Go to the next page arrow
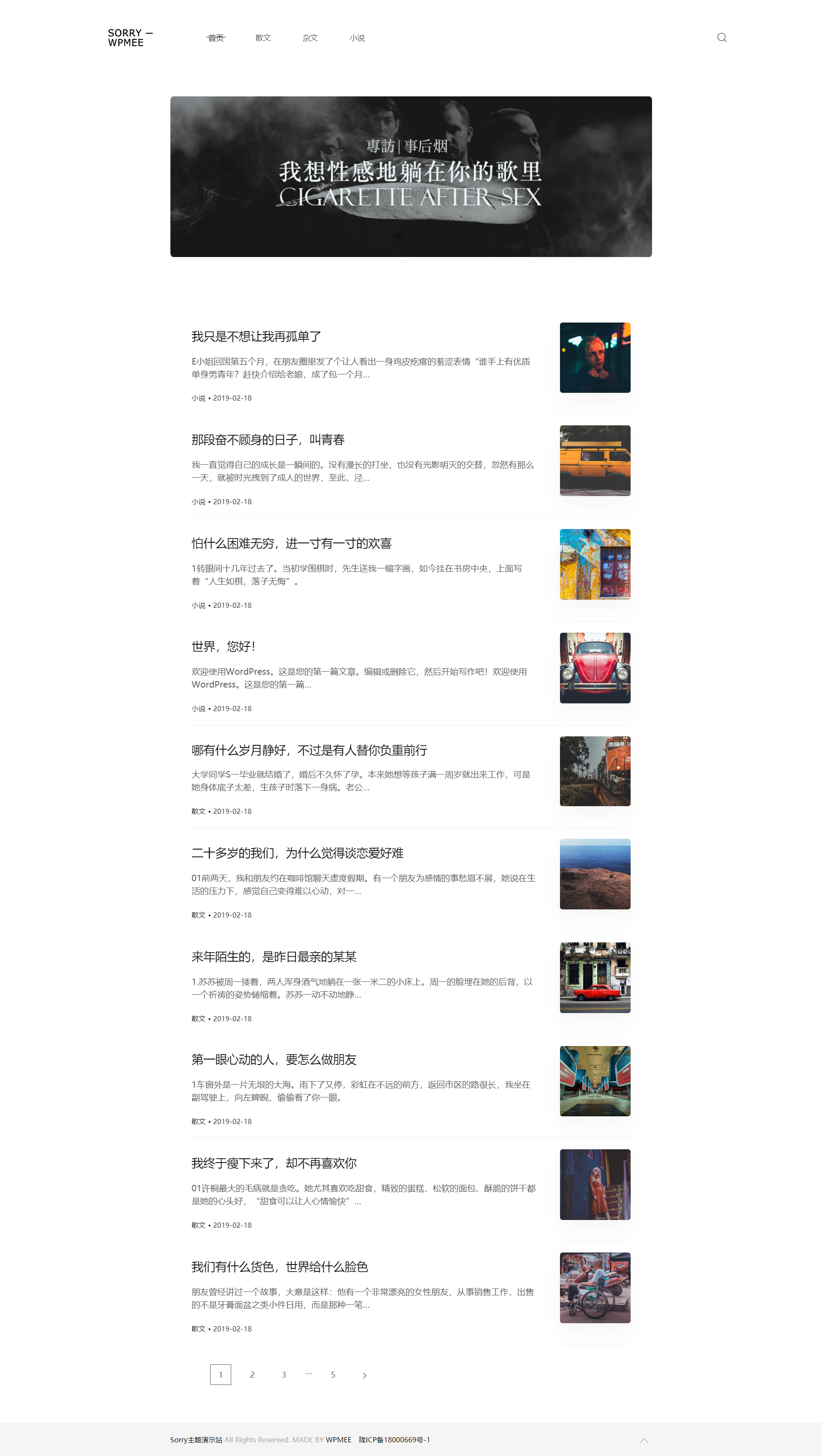822x1456 pixels. pyautogui.click(x=364, y=1375)
